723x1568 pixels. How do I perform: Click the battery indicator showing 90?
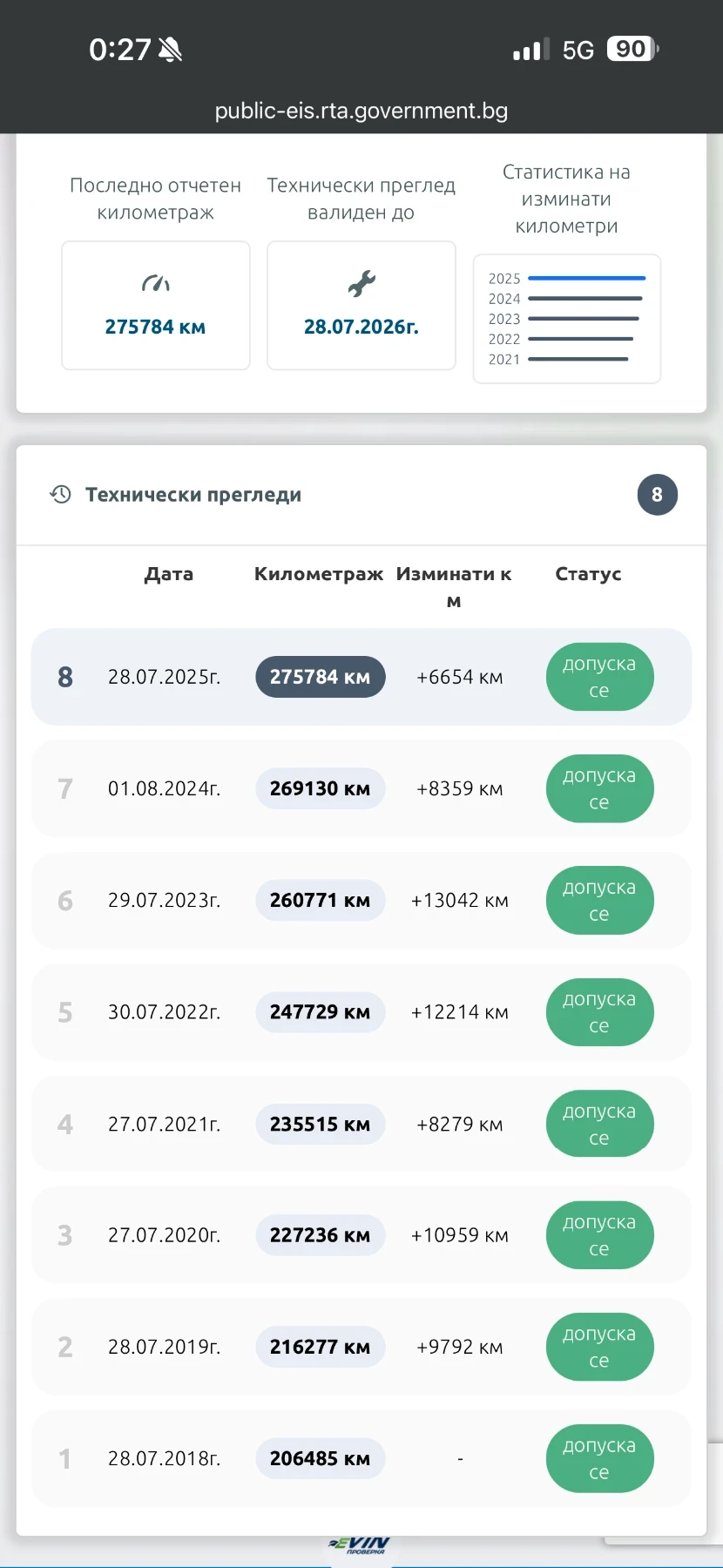[x=631, y=48]
